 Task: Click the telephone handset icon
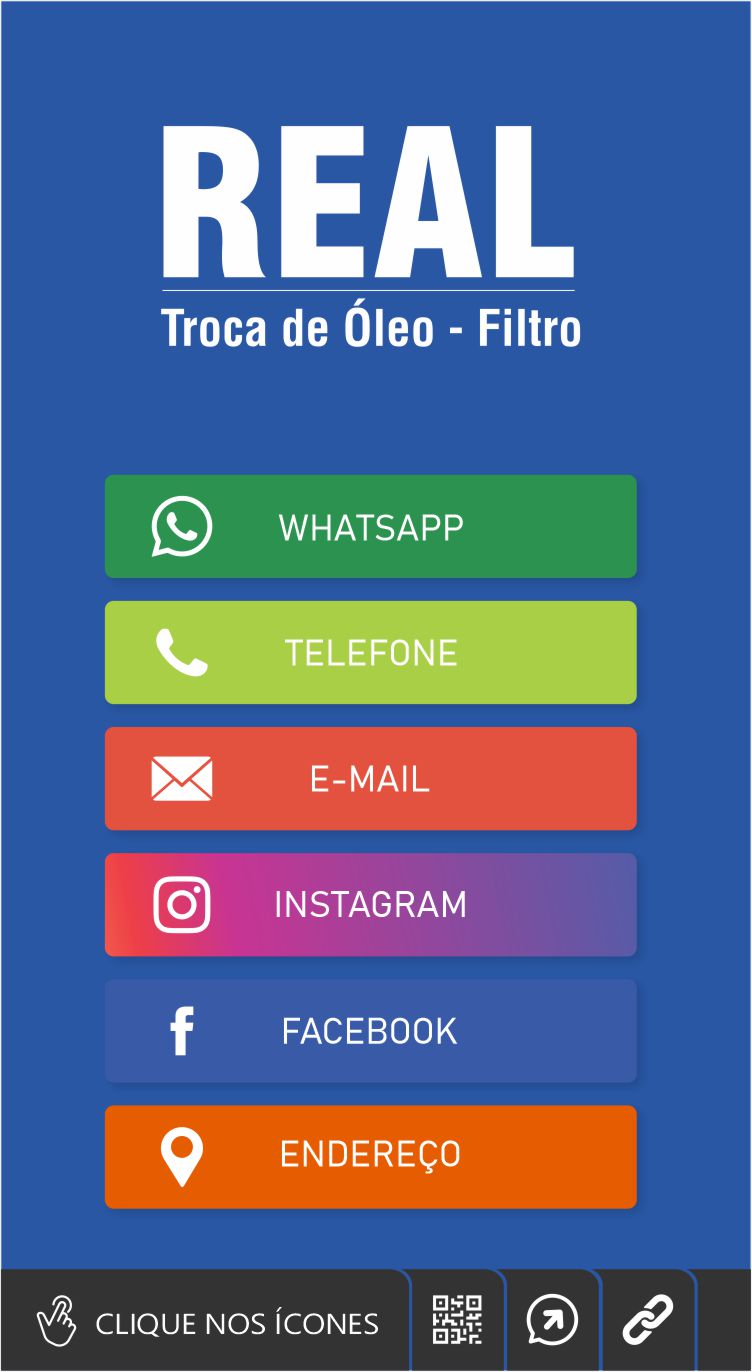pos(181,652)
